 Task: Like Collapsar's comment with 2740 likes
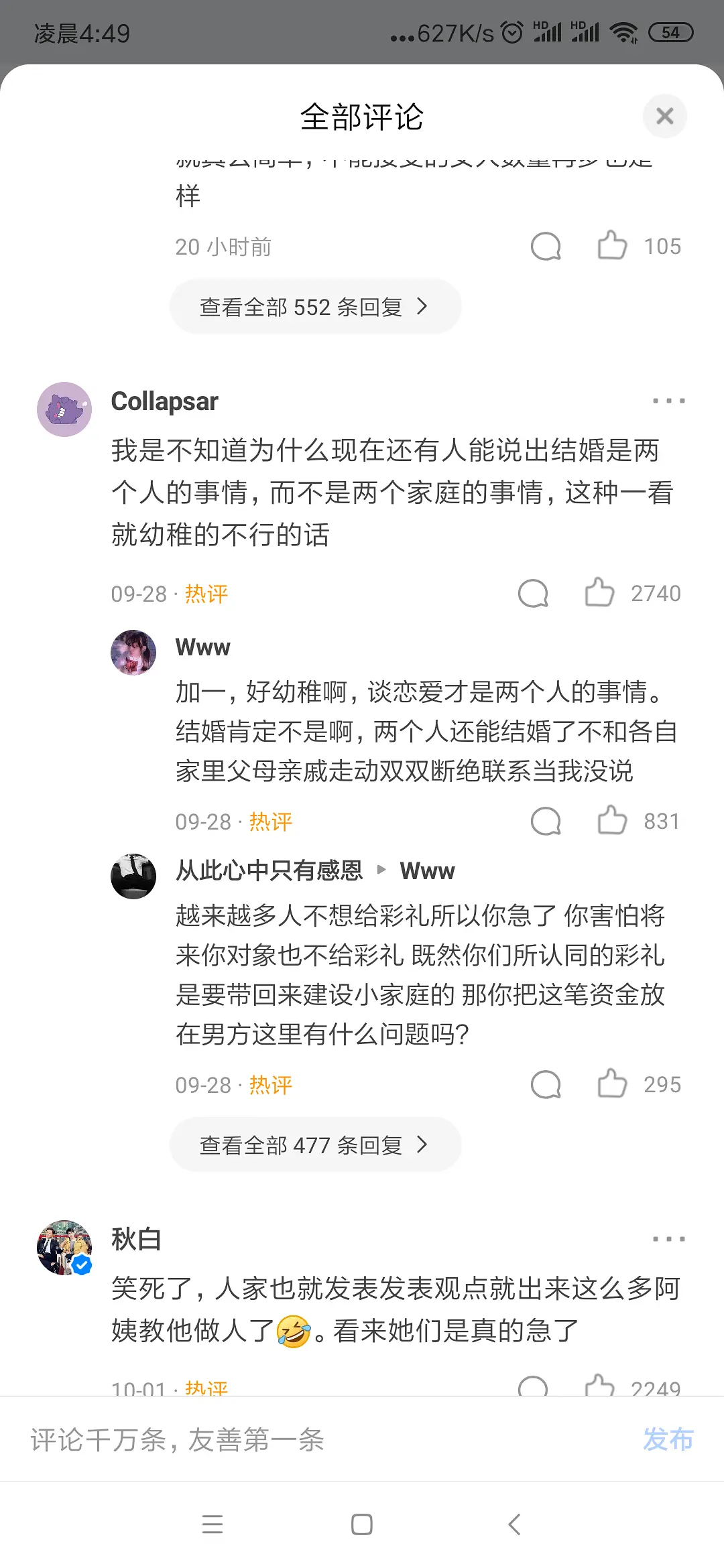coord(599,593)
